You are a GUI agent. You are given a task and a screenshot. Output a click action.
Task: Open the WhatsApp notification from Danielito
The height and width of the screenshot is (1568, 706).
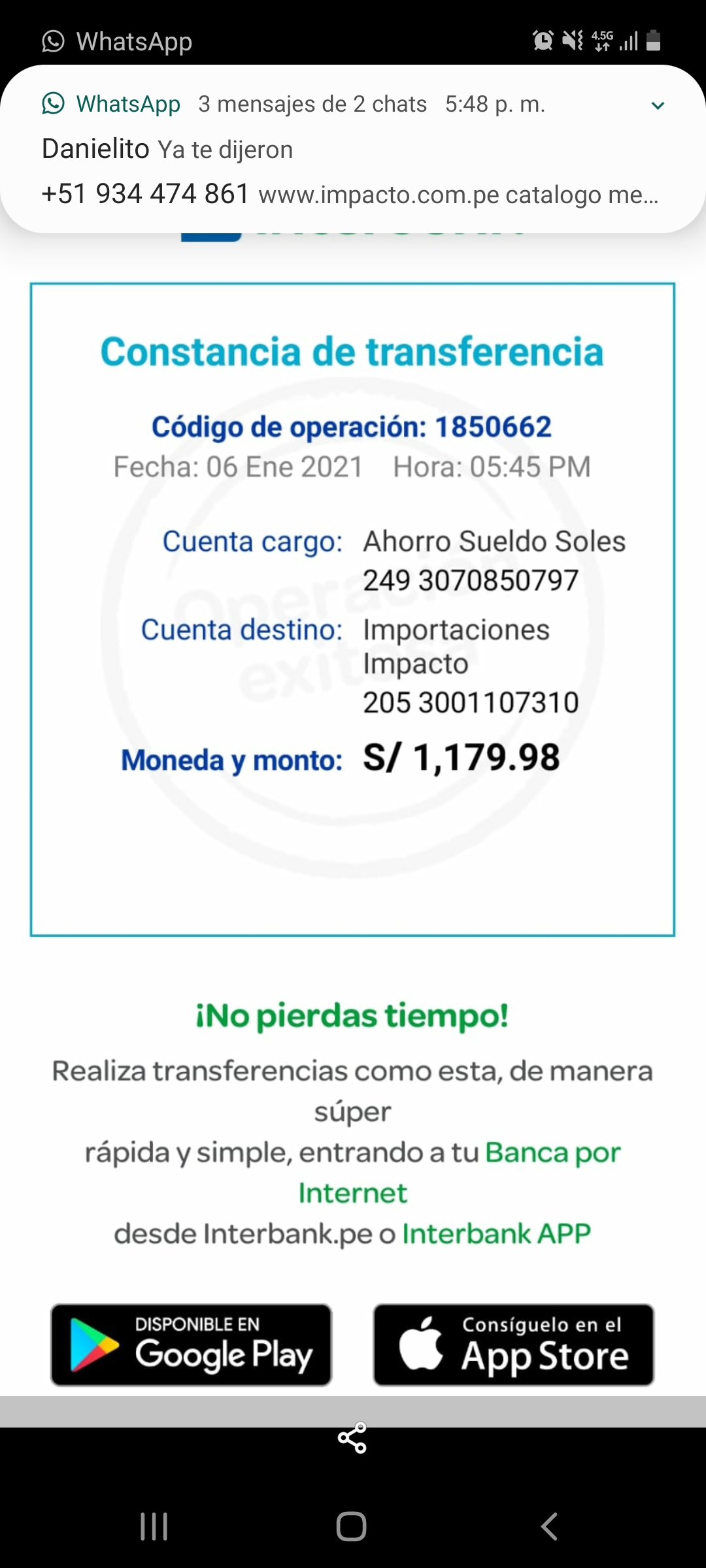[167, 150]
